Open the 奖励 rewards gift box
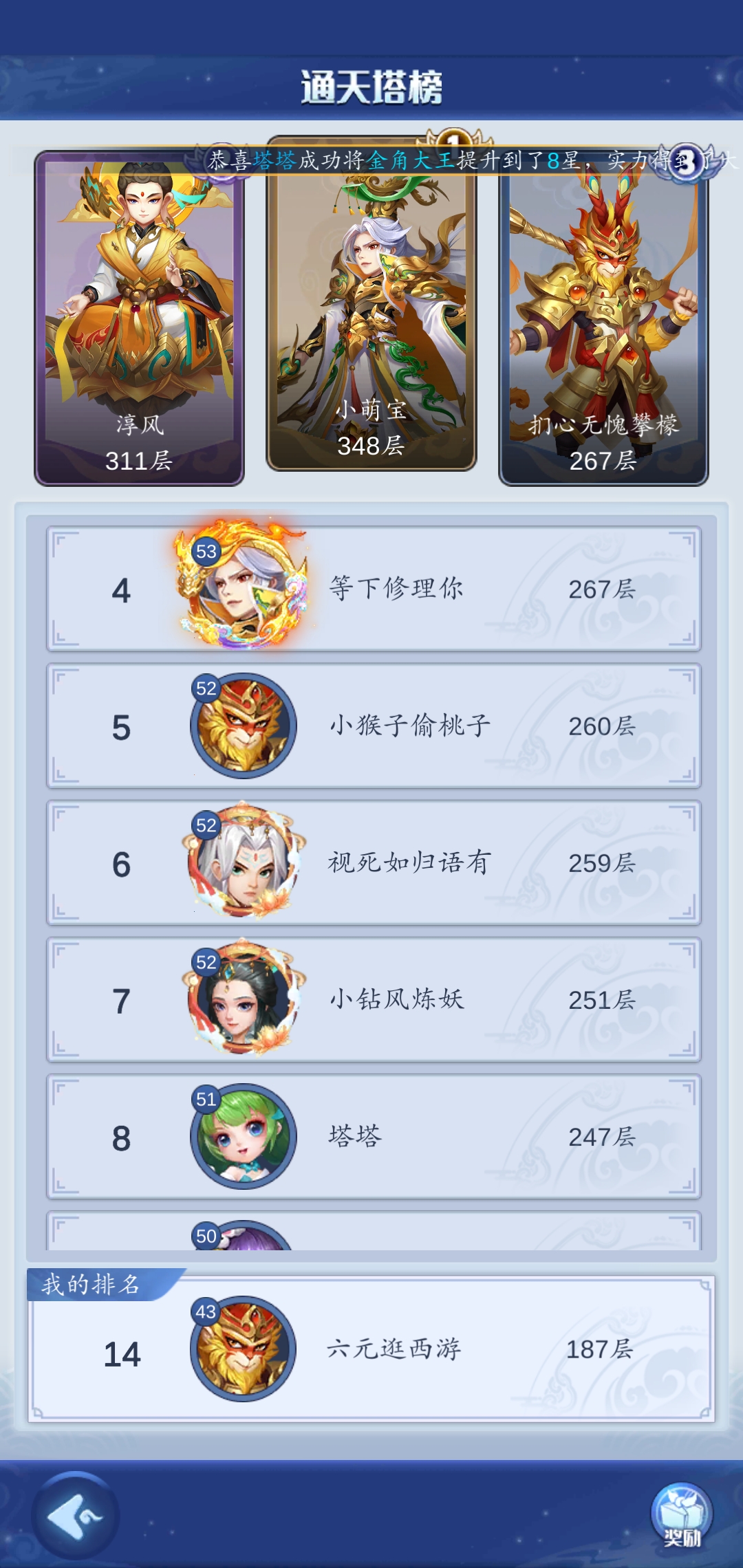This screenshot has width=743, height=1568. (x=681, y=1516)
